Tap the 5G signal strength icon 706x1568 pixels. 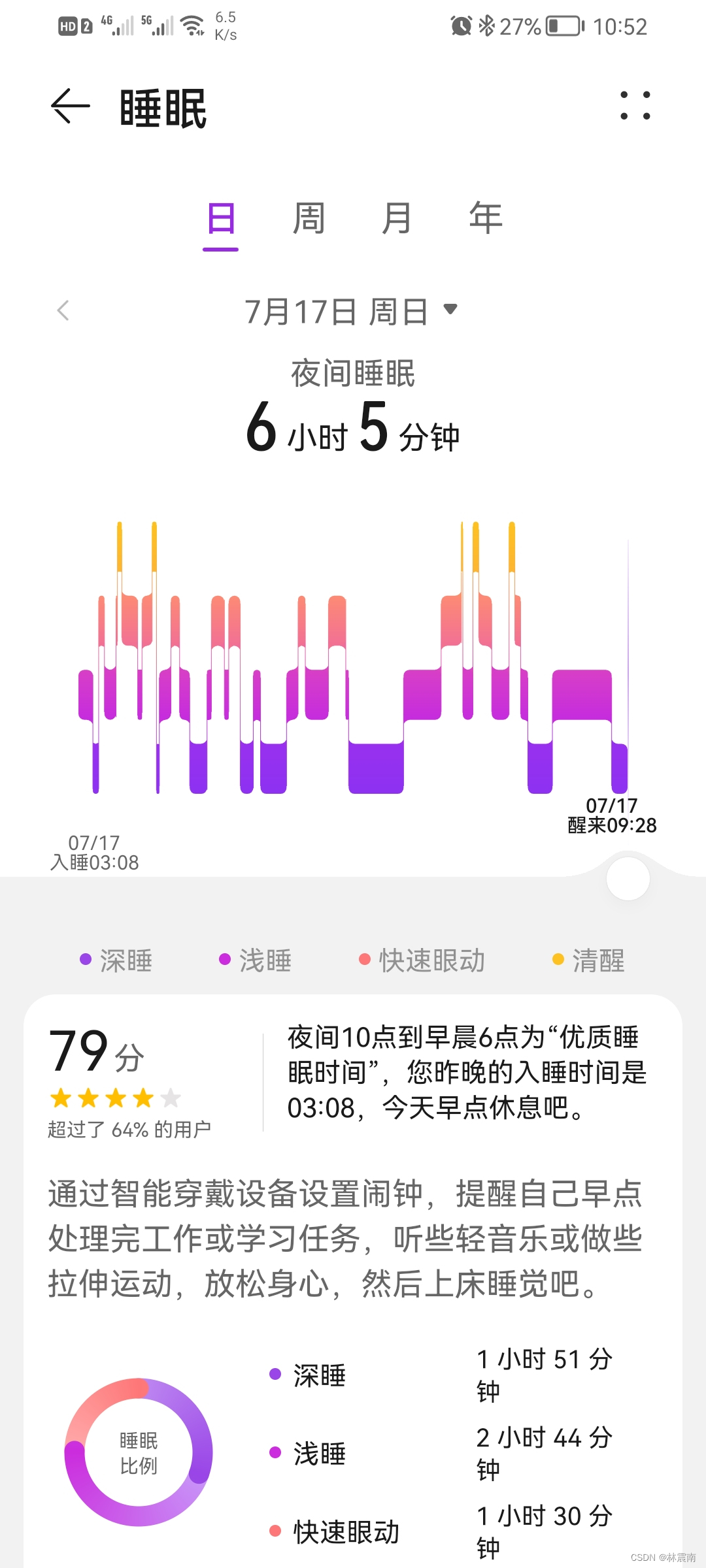coord(158,26)
